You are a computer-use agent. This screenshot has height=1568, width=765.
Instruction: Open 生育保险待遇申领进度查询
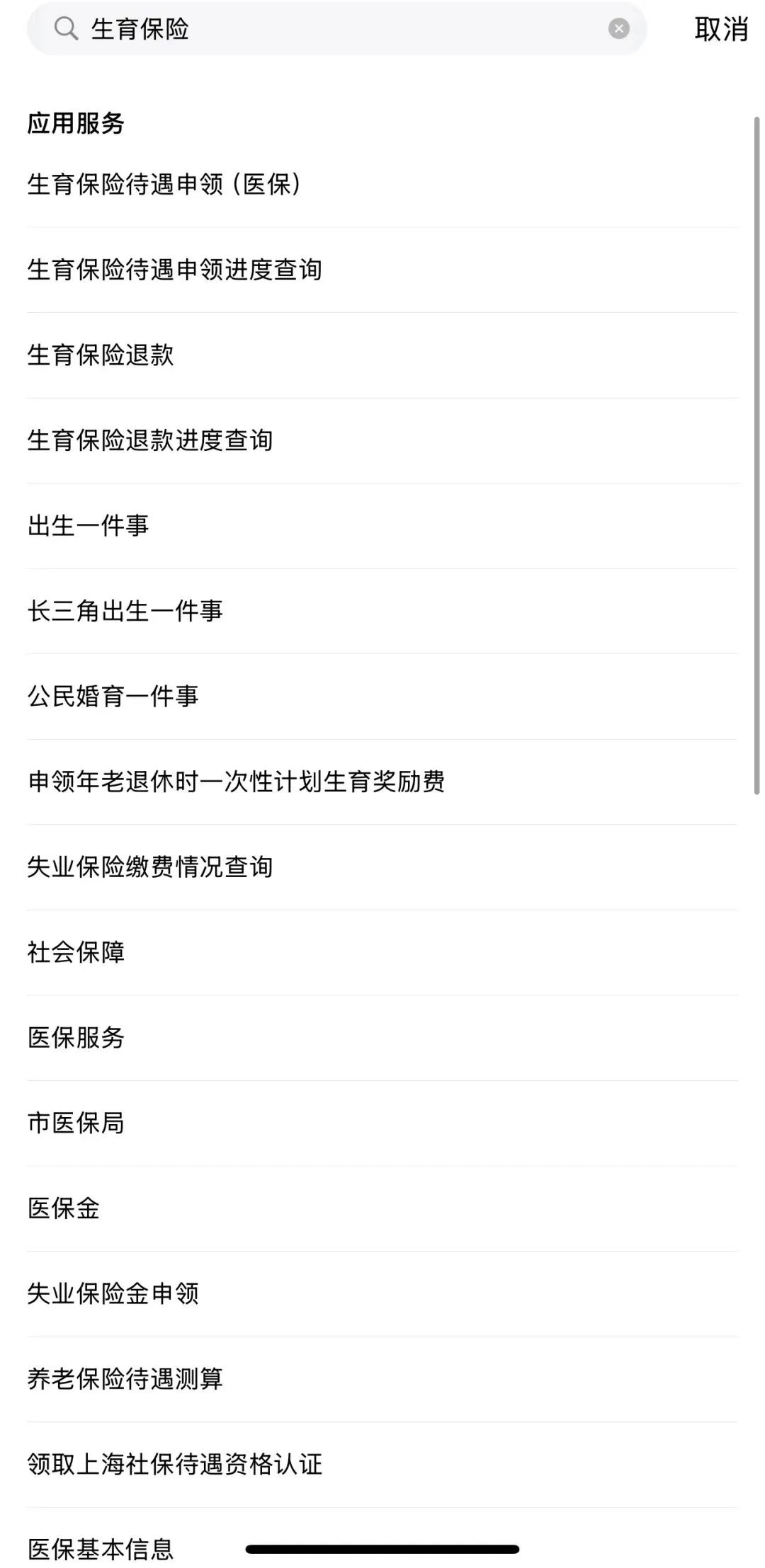(382, 270)
